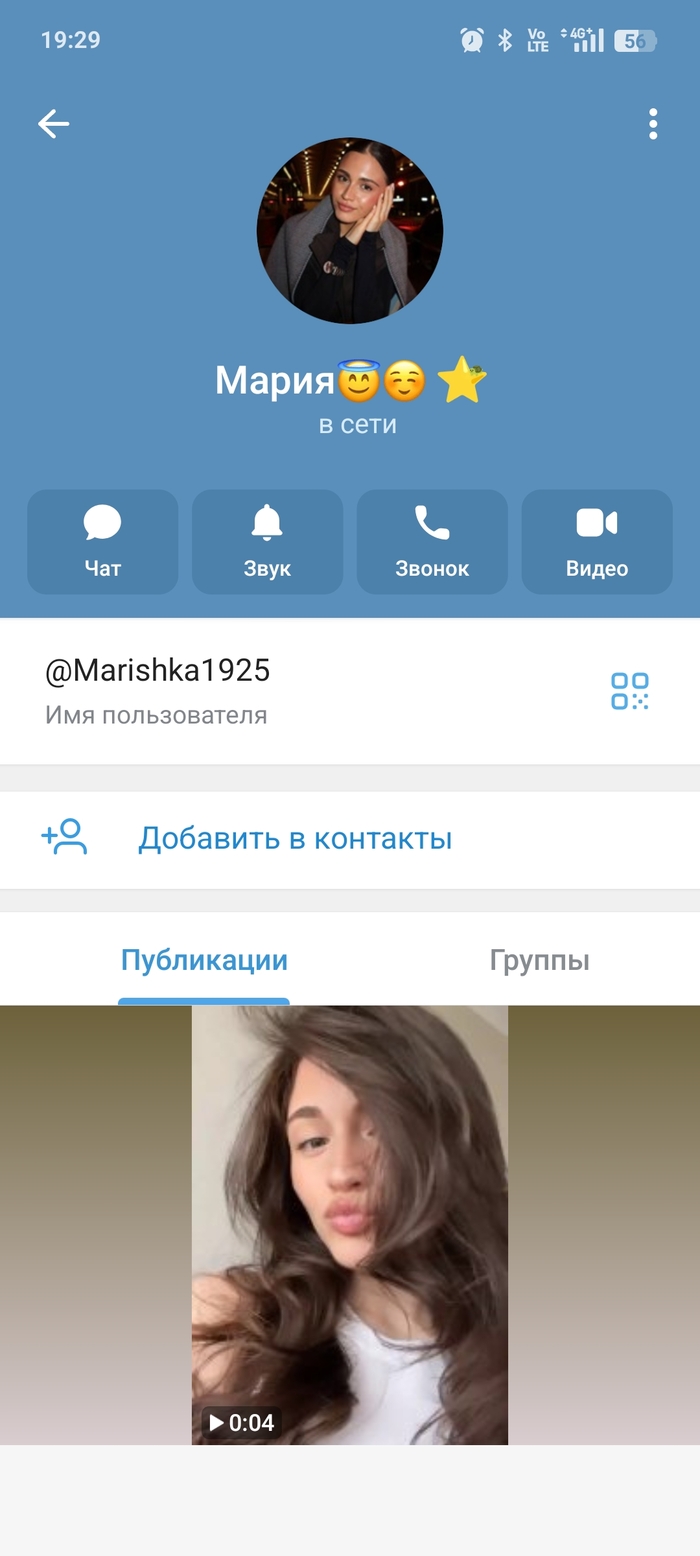Start a video call with Видео
700x1556 pixels.
597,542
